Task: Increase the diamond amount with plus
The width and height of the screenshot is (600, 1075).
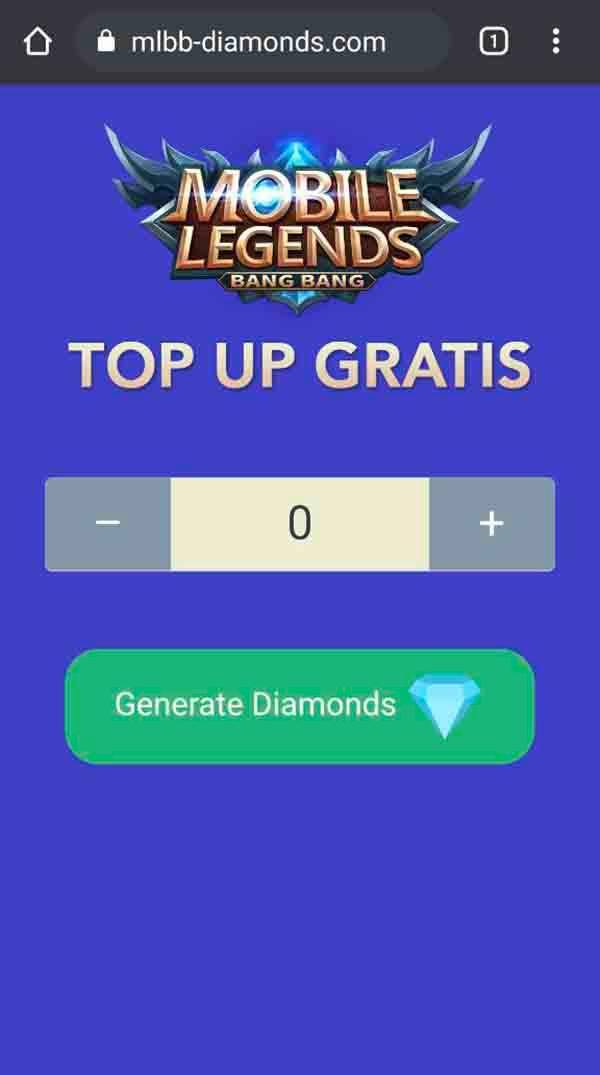Action: coord(491,524)
